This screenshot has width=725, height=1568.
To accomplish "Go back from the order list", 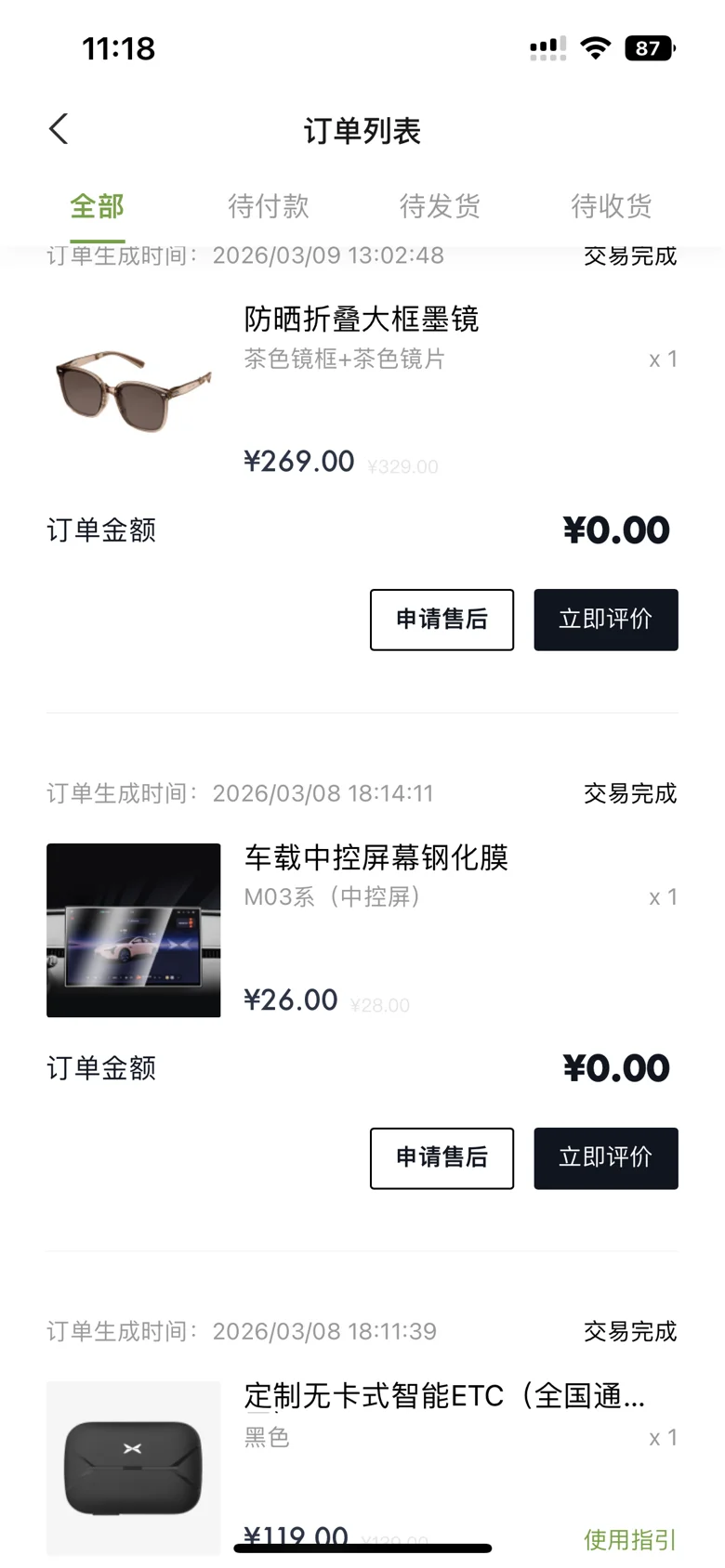I will [x=59, y=129].
